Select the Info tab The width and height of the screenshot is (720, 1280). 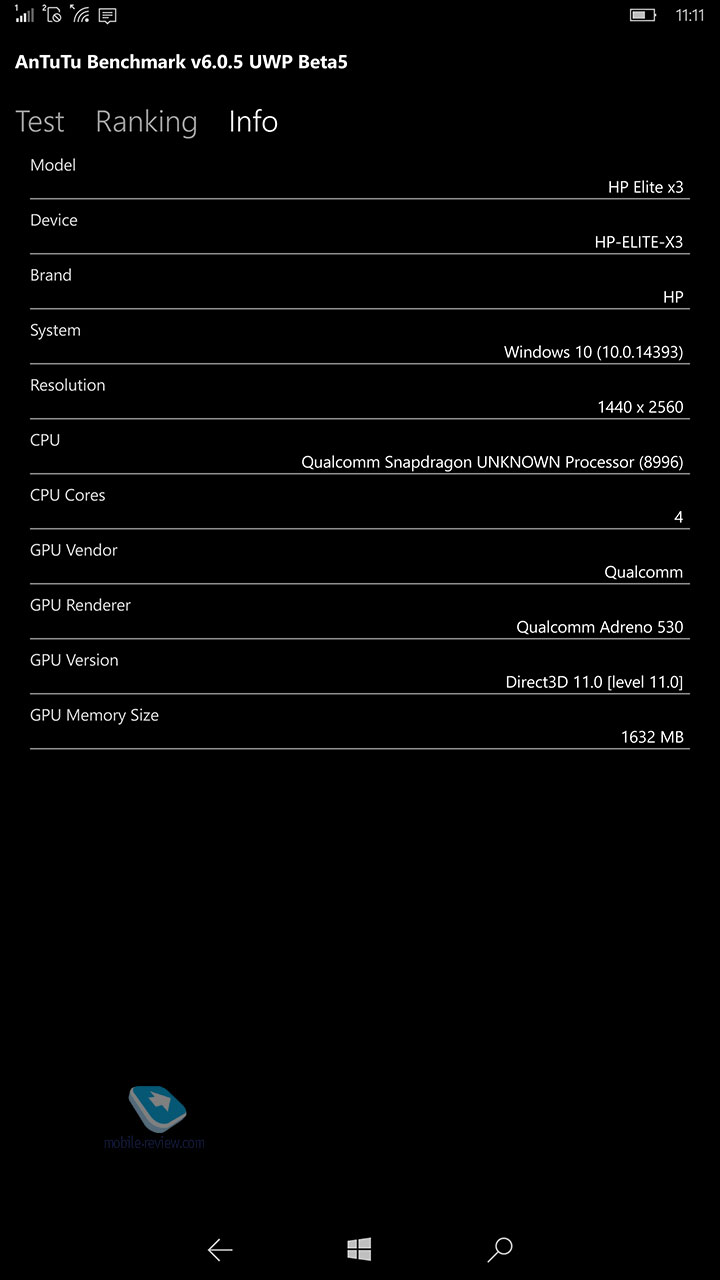tap(253, 121)
